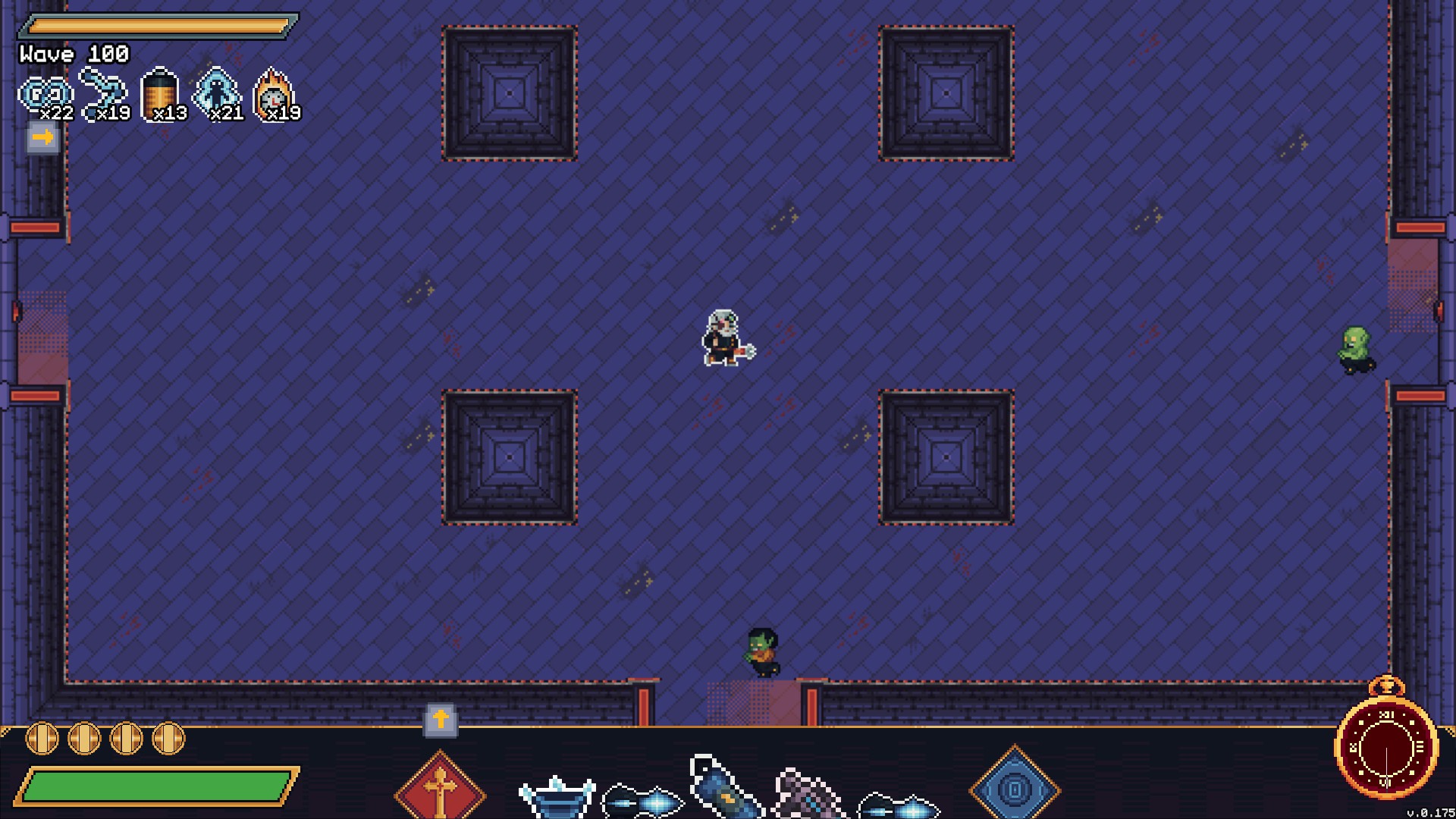Select the bowl-shaped item slot
This screenshot has width=1456, height=819.
pos(557,798)
